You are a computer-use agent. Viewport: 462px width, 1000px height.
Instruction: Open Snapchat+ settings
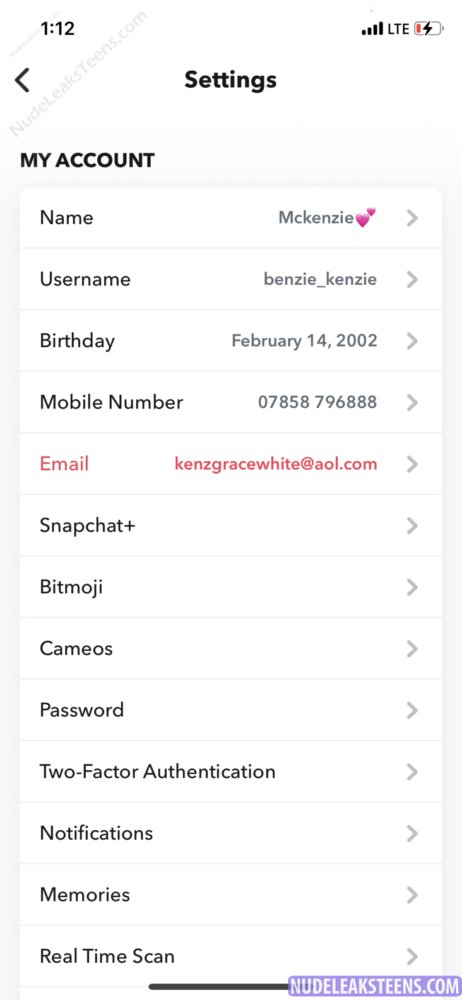pos(230,526)
